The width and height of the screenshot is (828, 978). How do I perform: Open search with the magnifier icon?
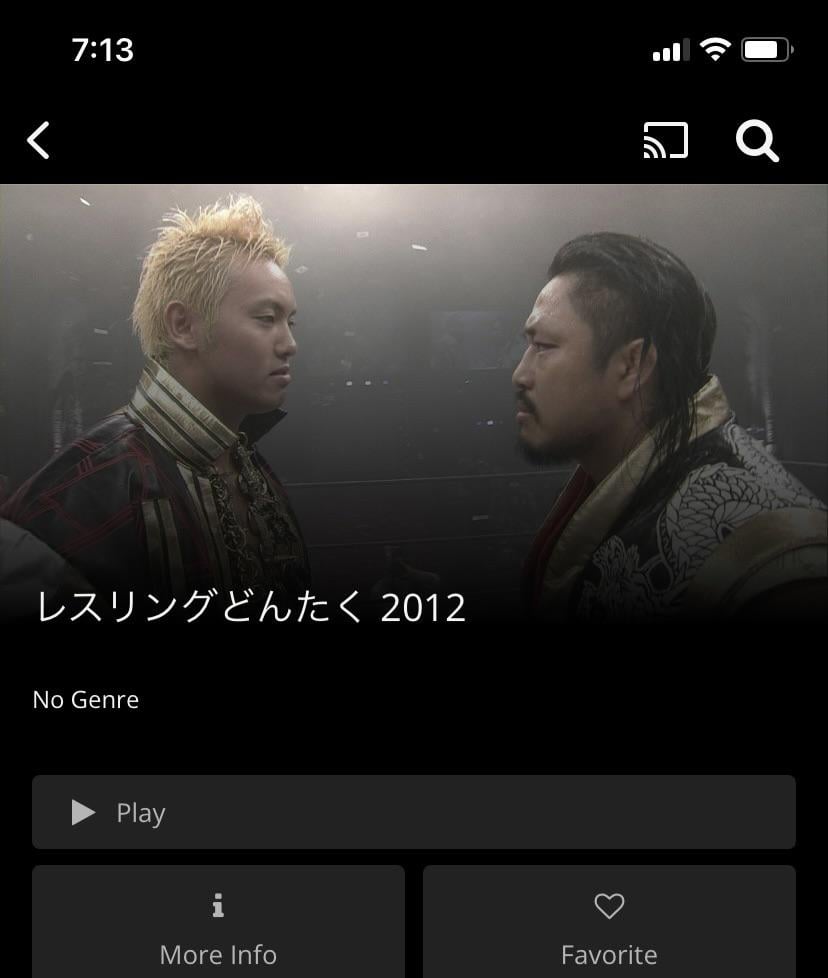[757, 141]
